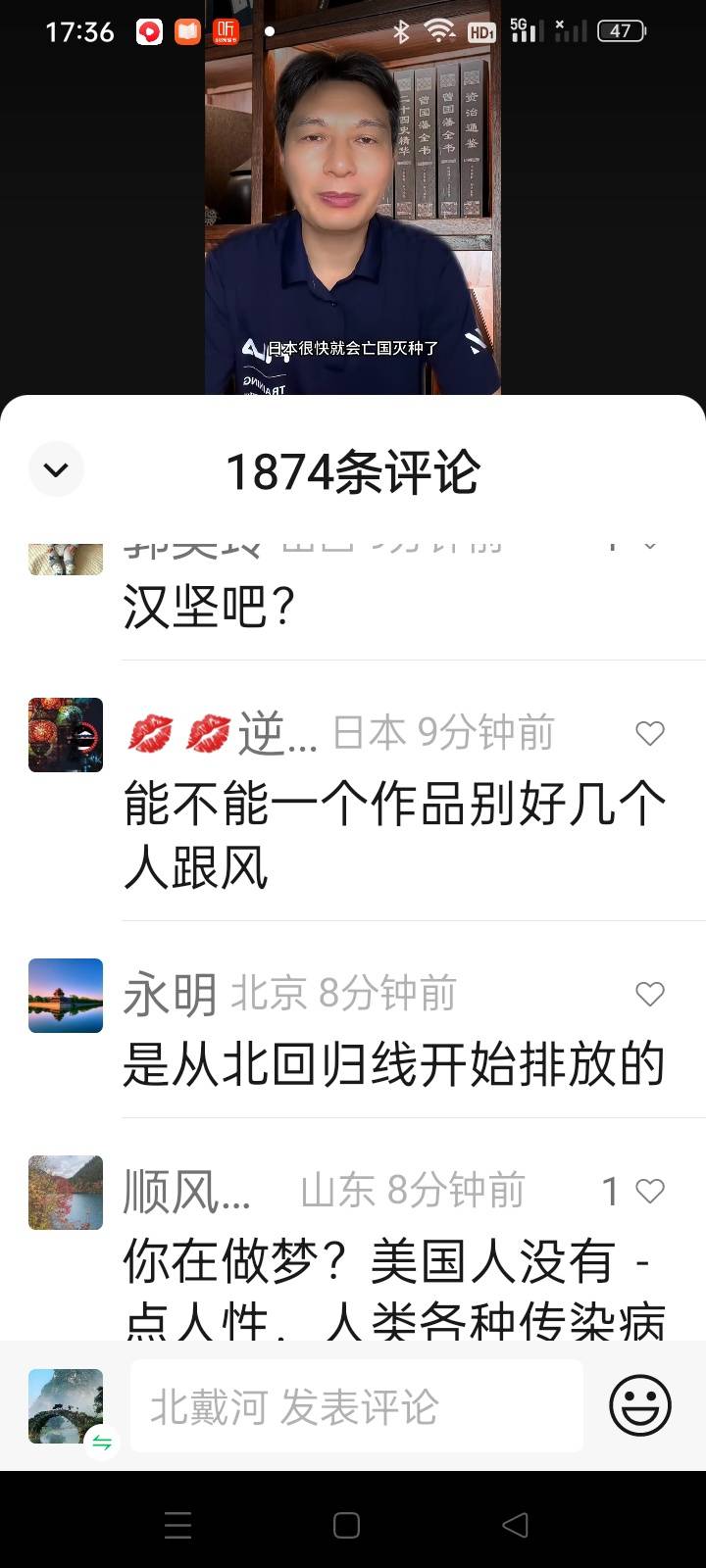
Task: Like 顺风's comment from 山东
Action: coord(649,1191)
